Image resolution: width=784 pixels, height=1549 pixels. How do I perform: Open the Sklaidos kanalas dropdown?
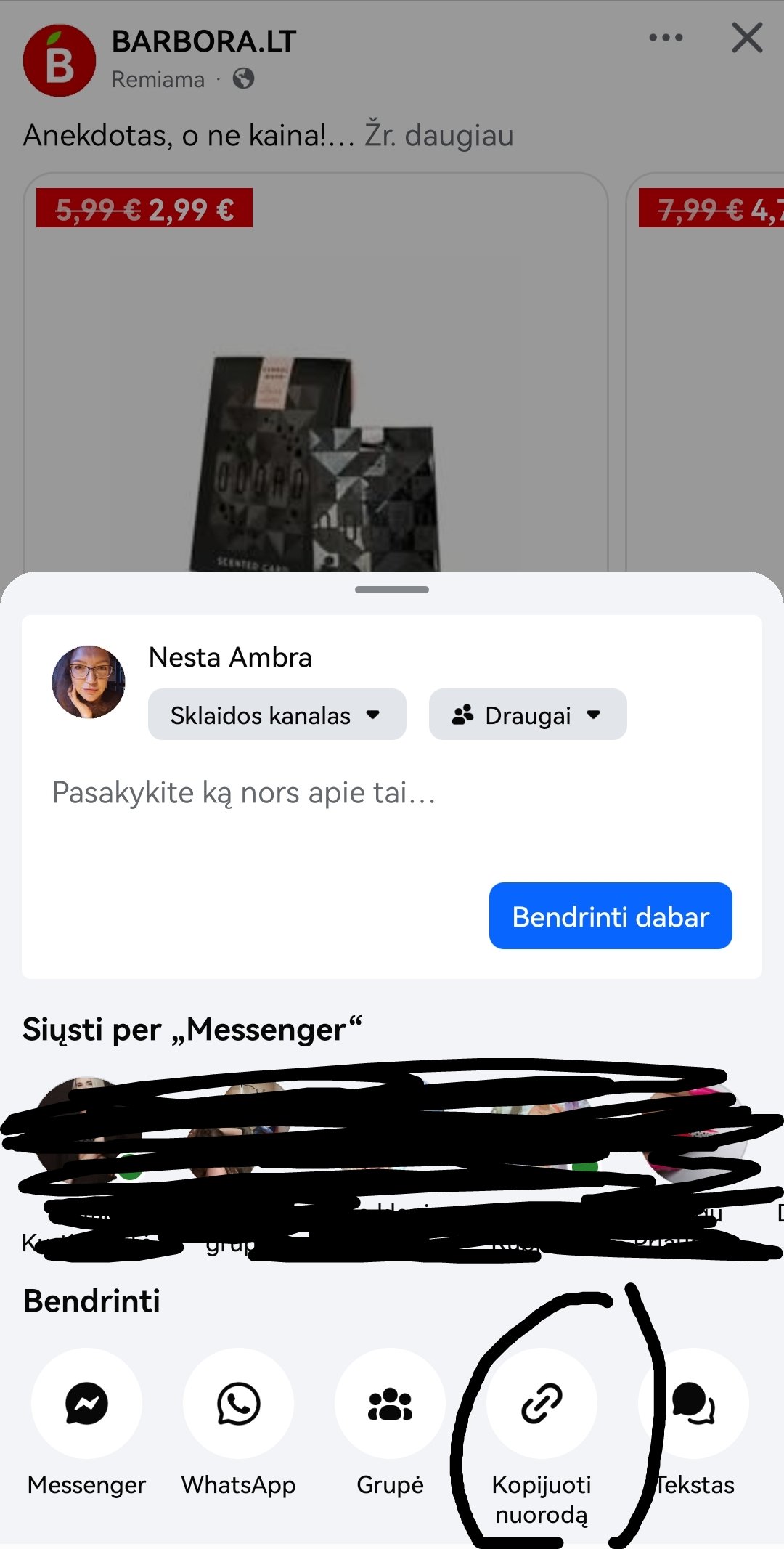tap(277, 715)
